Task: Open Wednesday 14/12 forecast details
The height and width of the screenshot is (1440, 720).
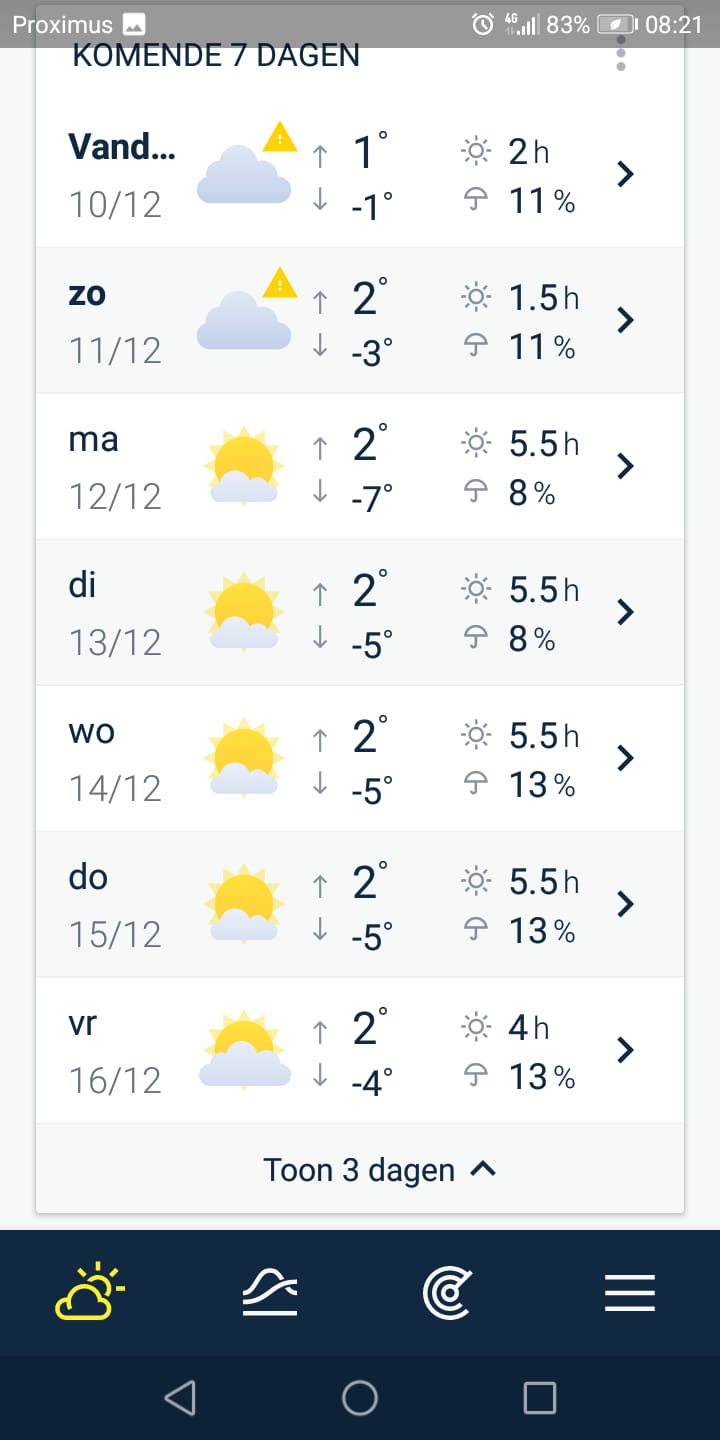Action: (x=360, y=759)
